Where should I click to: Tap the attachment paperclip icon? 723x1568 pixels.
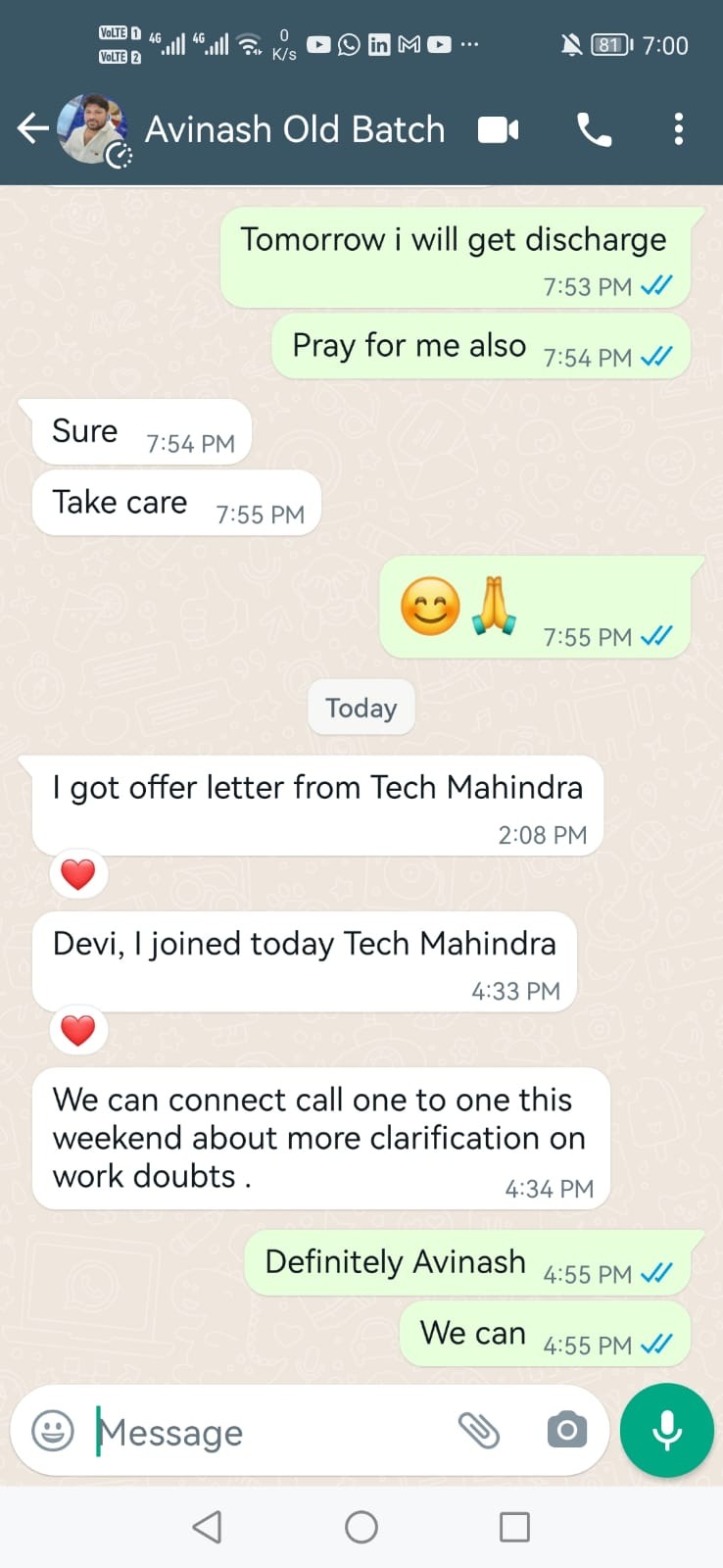point(479,1431)
